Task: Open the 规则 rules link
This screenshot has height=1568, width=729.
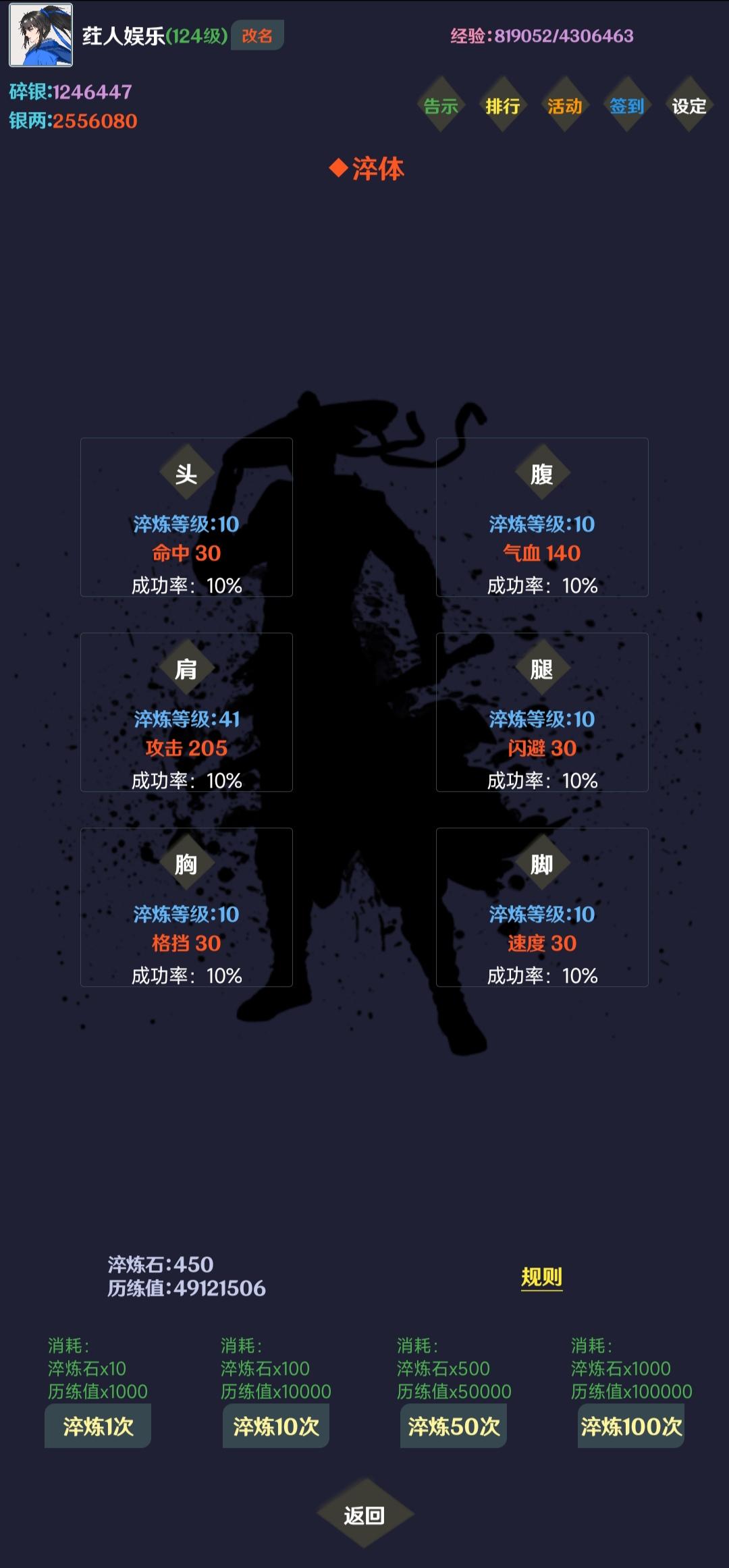Action: pyautogui.click(x=541, y=1277)
